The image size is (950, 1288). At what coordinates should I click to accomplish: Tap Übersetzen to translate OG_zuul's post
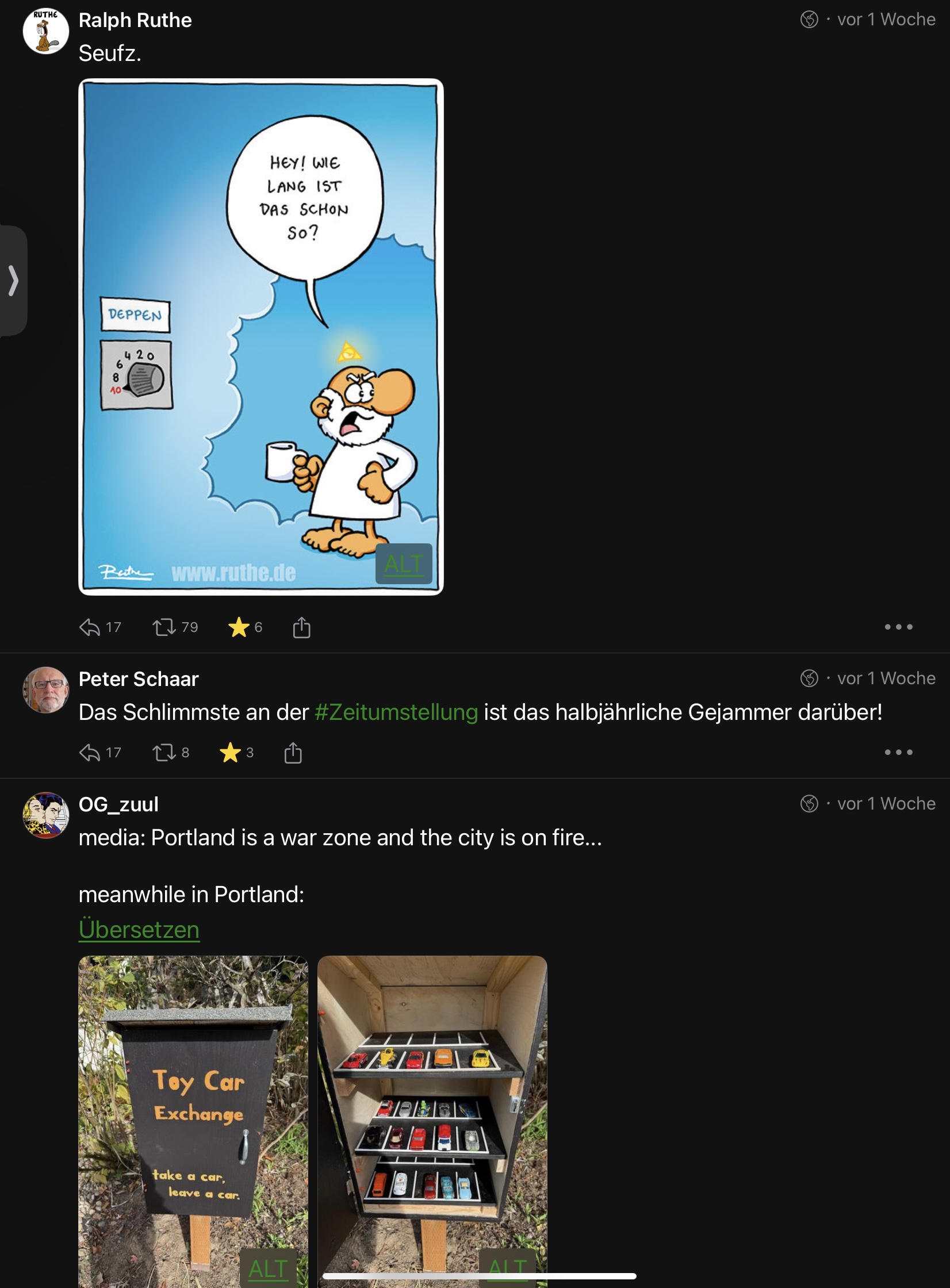tap(139, 930)
